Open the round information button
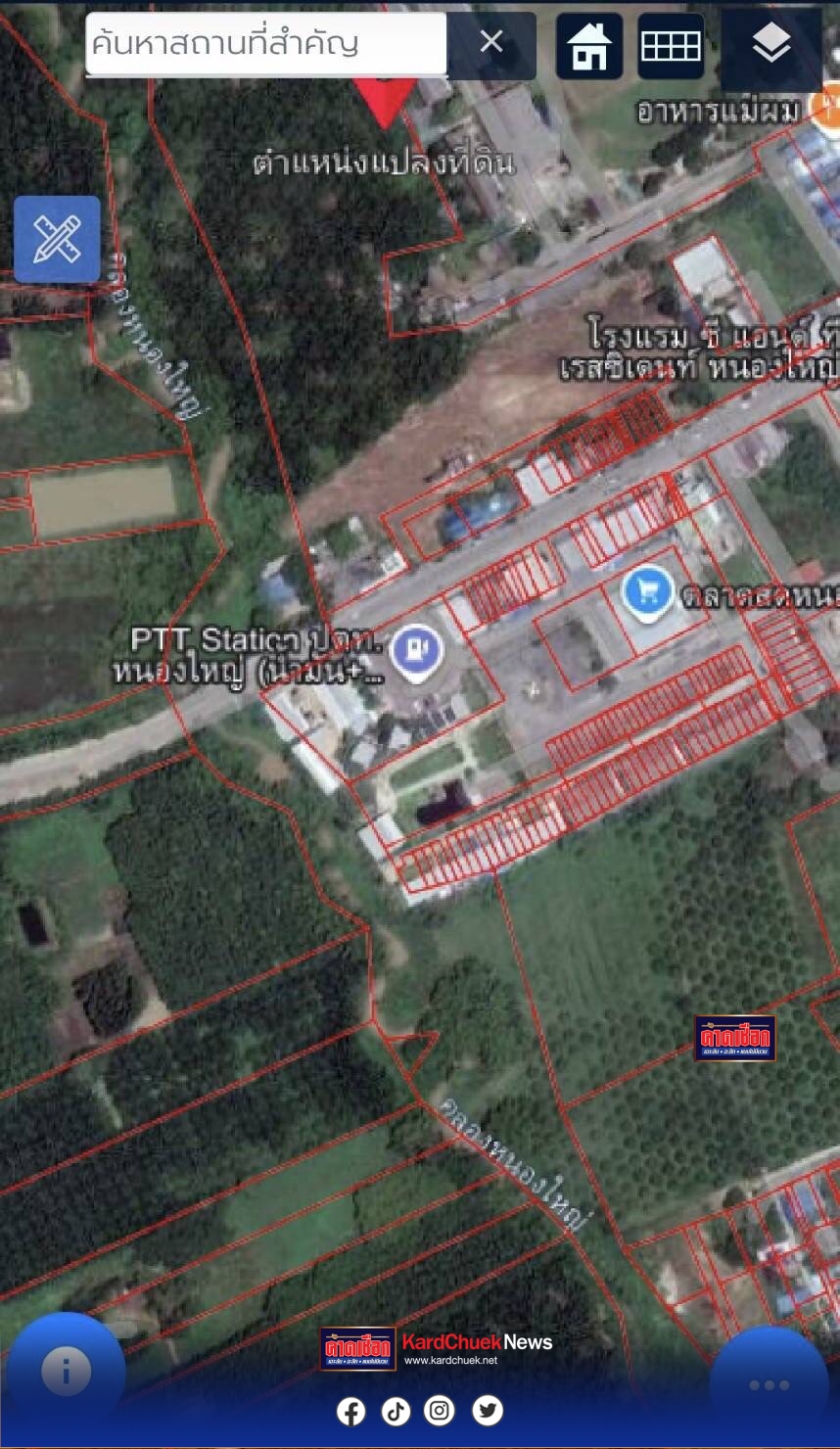Image resolution: width=840 pixels, height=1449 pixels. coord(66,1371)
